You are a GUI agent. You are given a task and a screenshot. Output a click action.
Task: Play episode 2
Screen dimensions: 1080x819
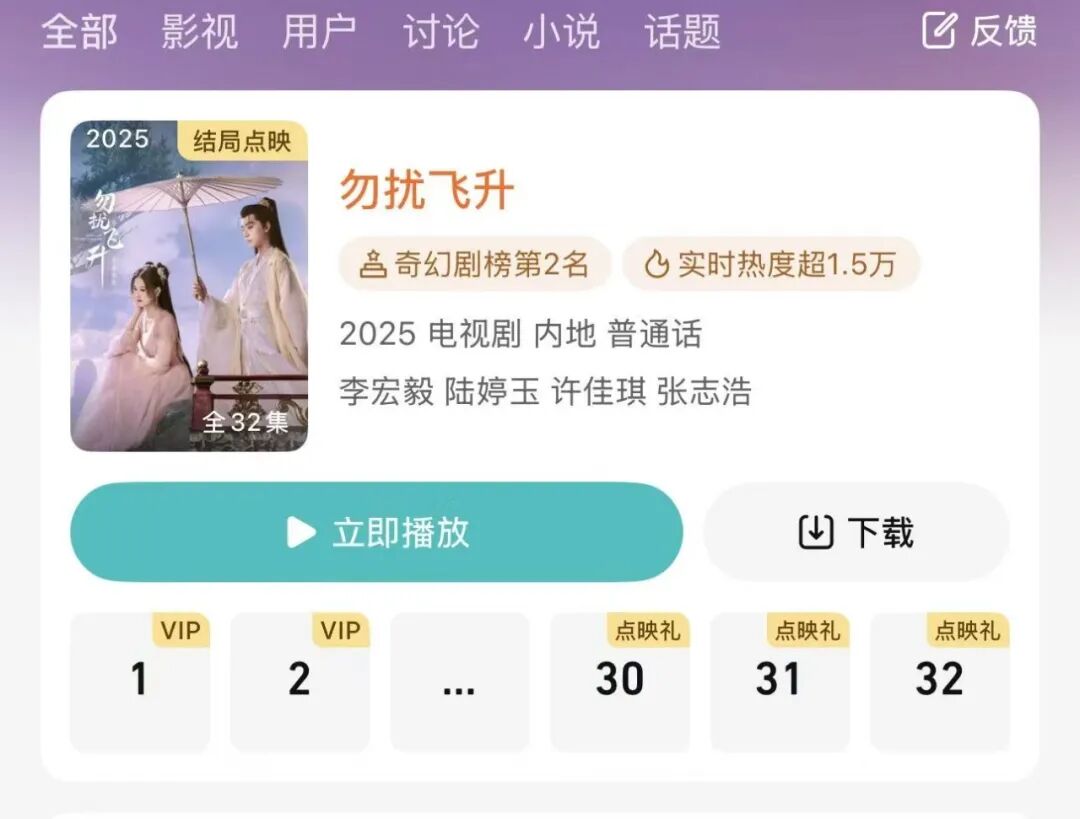point(299,681)
